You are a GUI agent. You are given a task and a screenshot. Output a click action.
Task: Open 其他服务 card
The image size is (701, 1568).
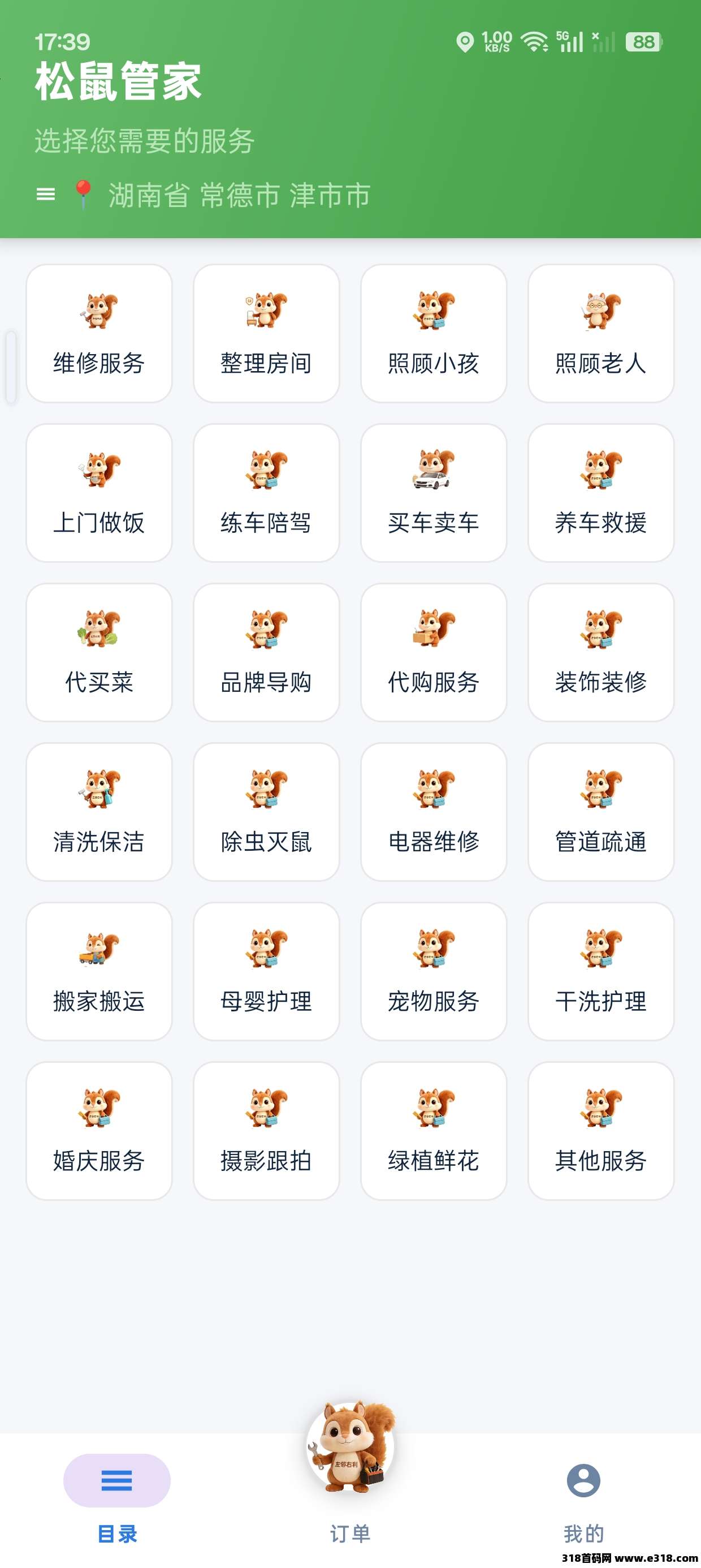click(601, 1130)
